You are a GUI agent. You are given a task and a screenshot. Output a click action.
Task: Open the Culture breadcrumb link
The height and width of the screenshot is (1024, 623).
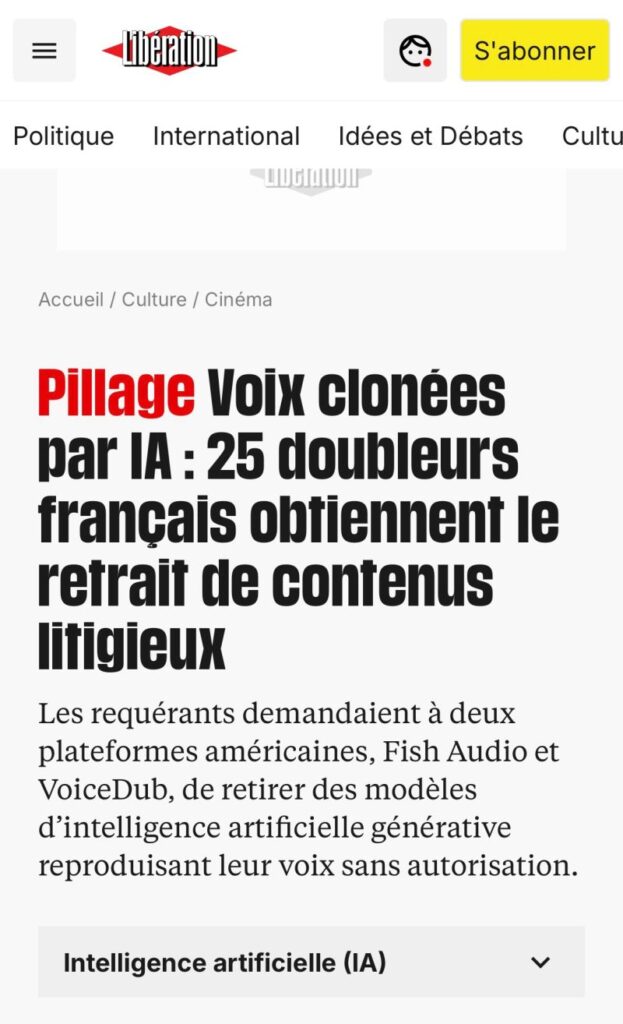click(x=154, y=299)
